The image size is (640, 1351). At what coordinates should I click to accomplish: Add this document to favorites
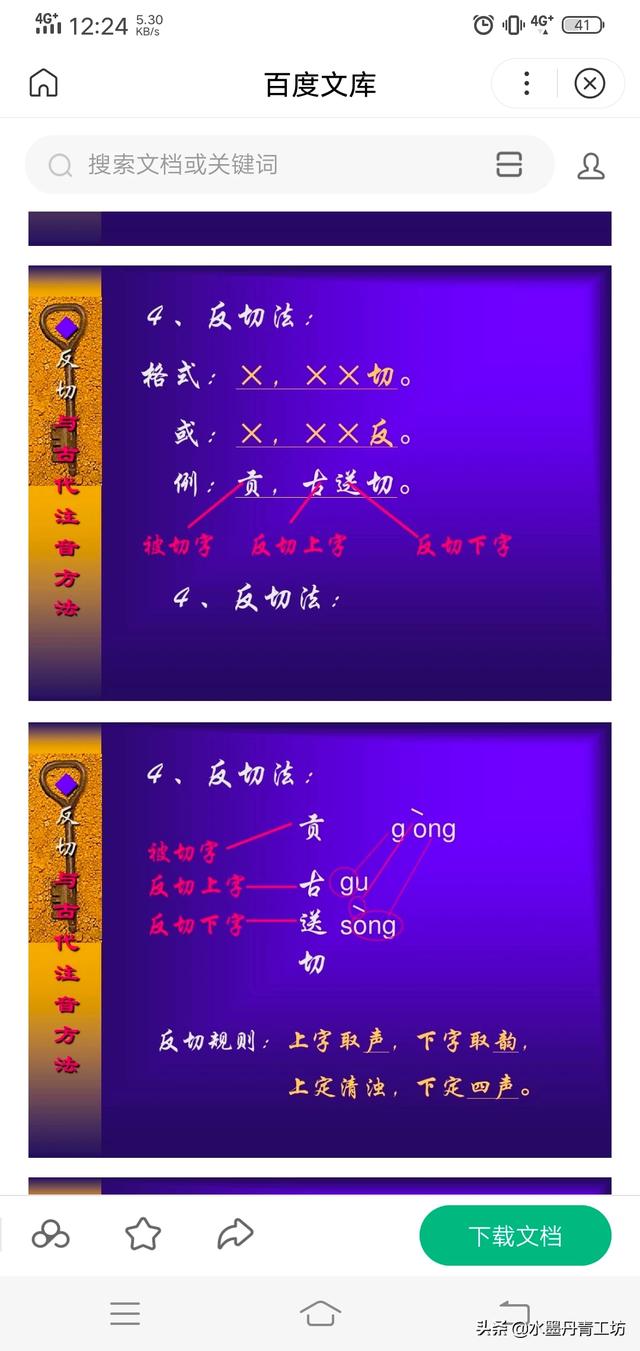(x=143, y=1235)
